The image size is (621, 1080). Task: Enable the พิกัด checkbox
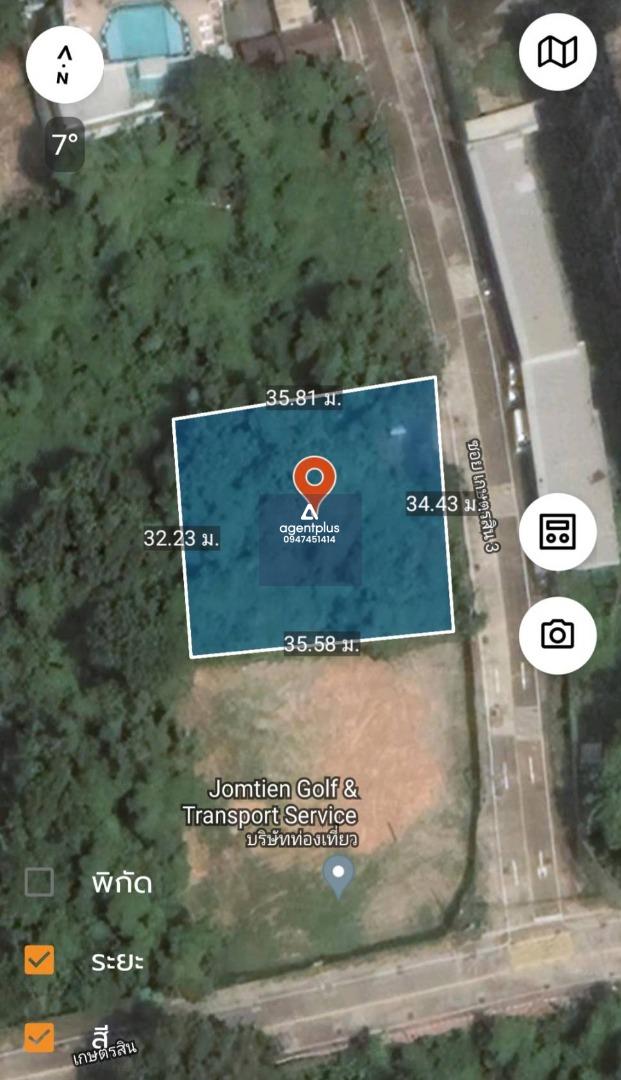(39, 882)
